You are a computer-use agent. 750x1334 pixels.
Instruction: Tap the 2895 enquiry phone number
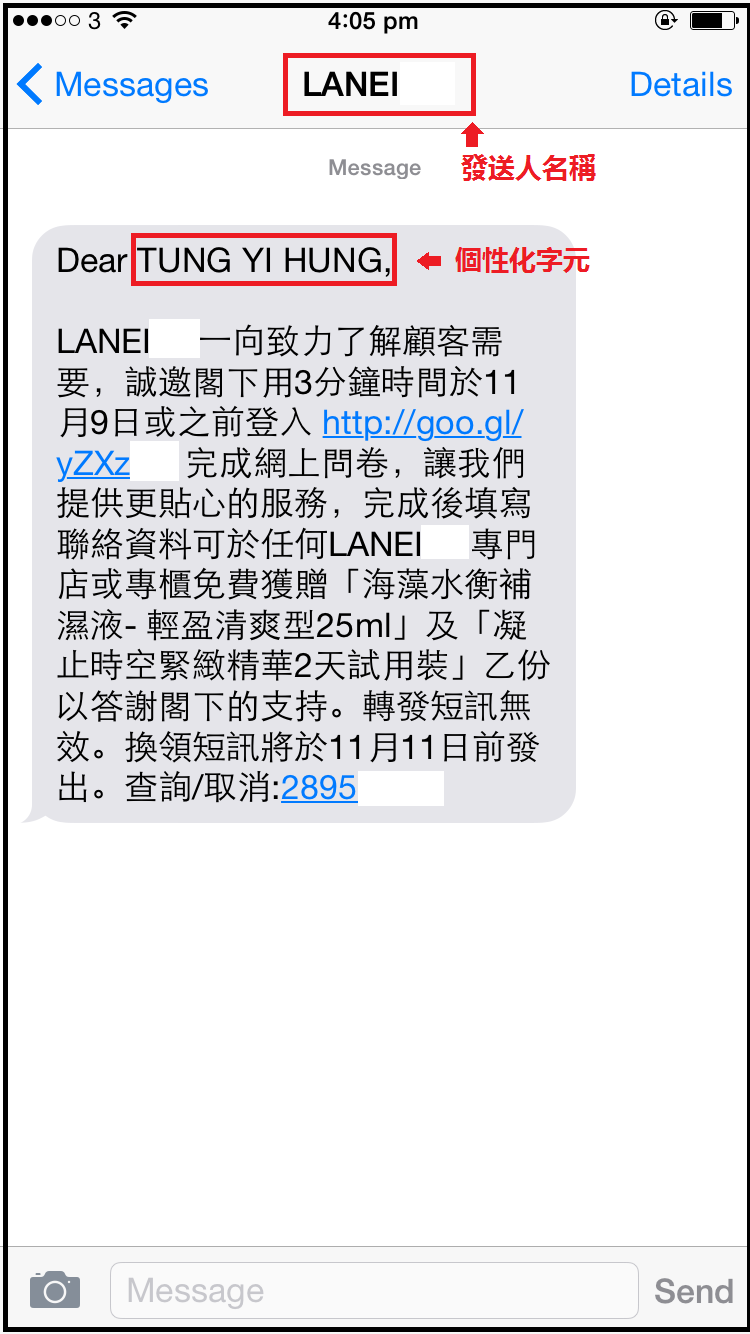point(319,788)
